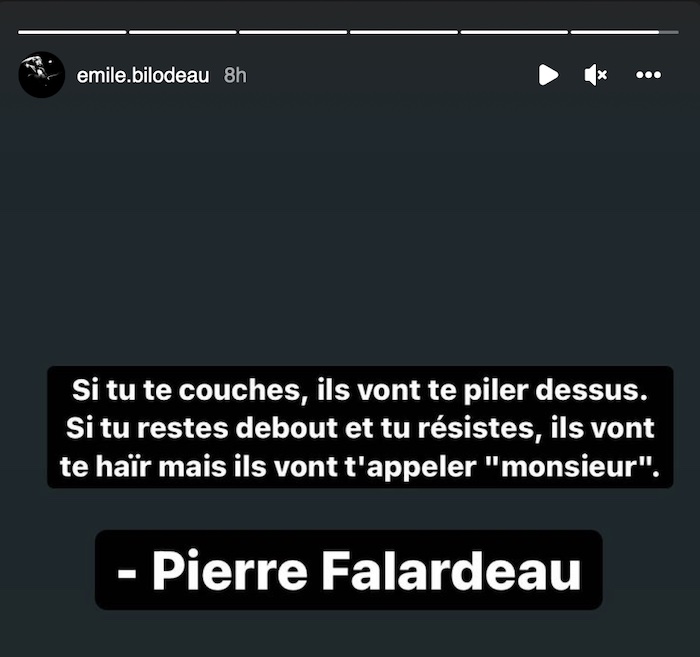Screen dimensions: 700x657
Task: Open the three-dot overflow menu
Action: [x=649, y=75]
